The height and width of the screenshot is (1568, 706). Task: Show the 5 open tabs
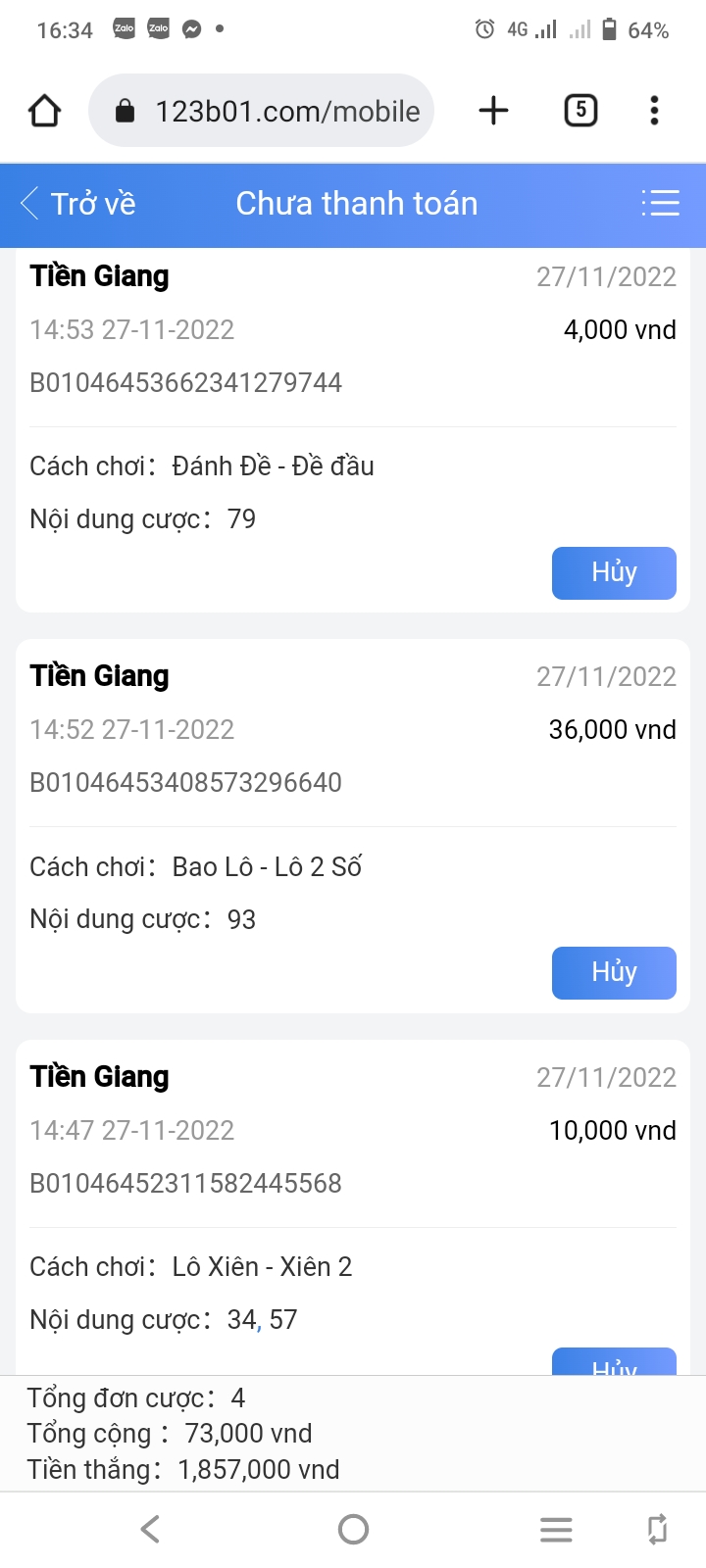pyautogui.click(x=580, y=111)
